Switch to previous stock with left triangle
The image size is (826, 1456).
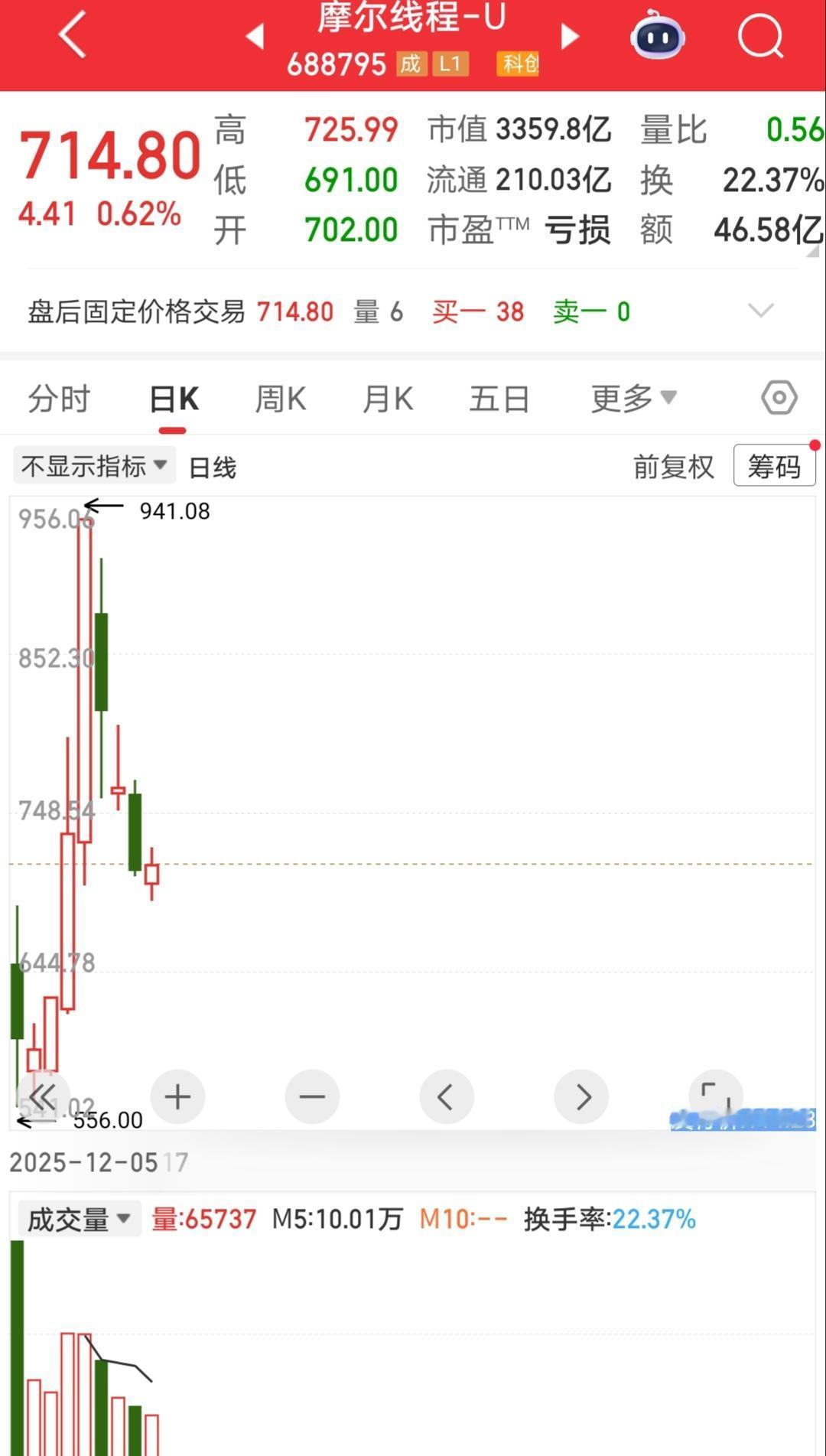255,36
